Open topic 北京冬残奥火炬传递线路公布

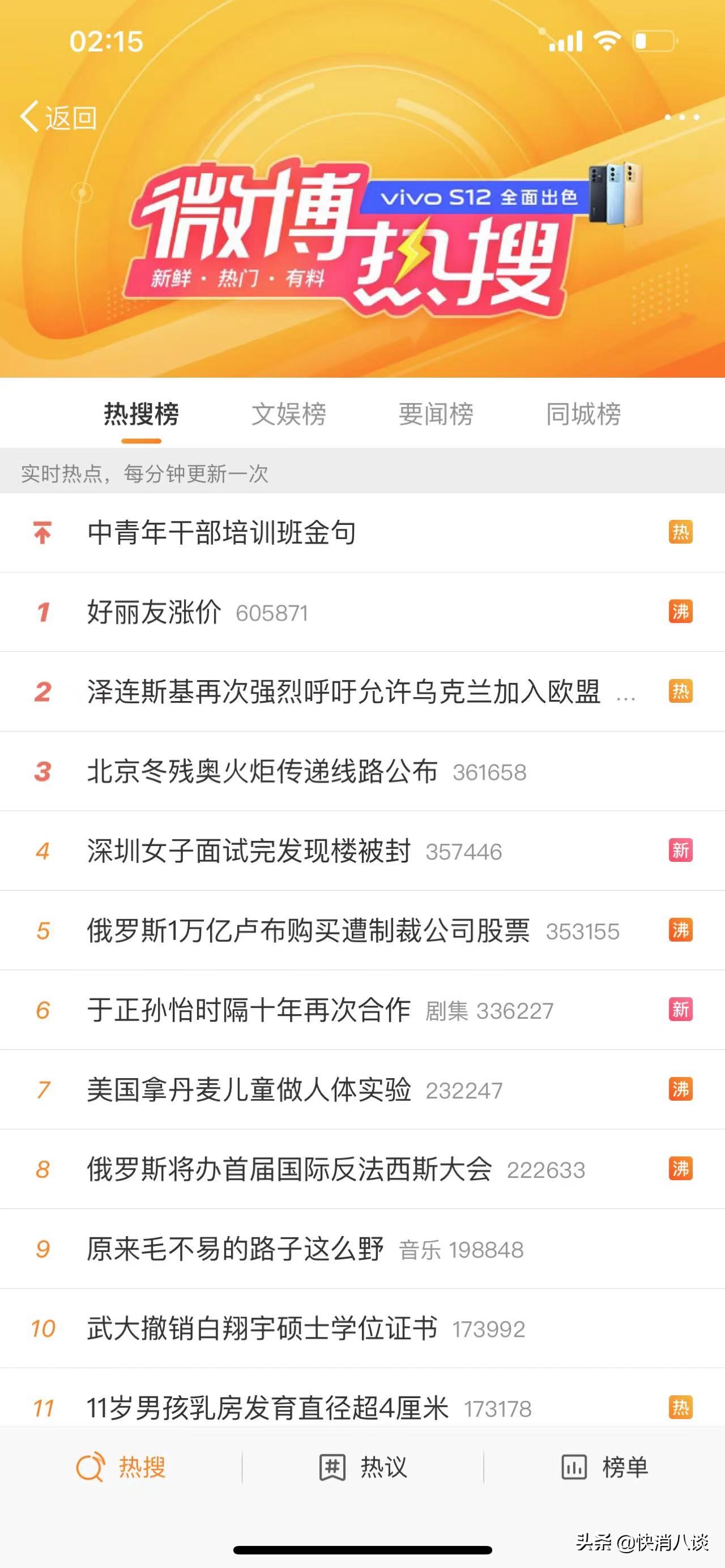[x=262, y=771]
